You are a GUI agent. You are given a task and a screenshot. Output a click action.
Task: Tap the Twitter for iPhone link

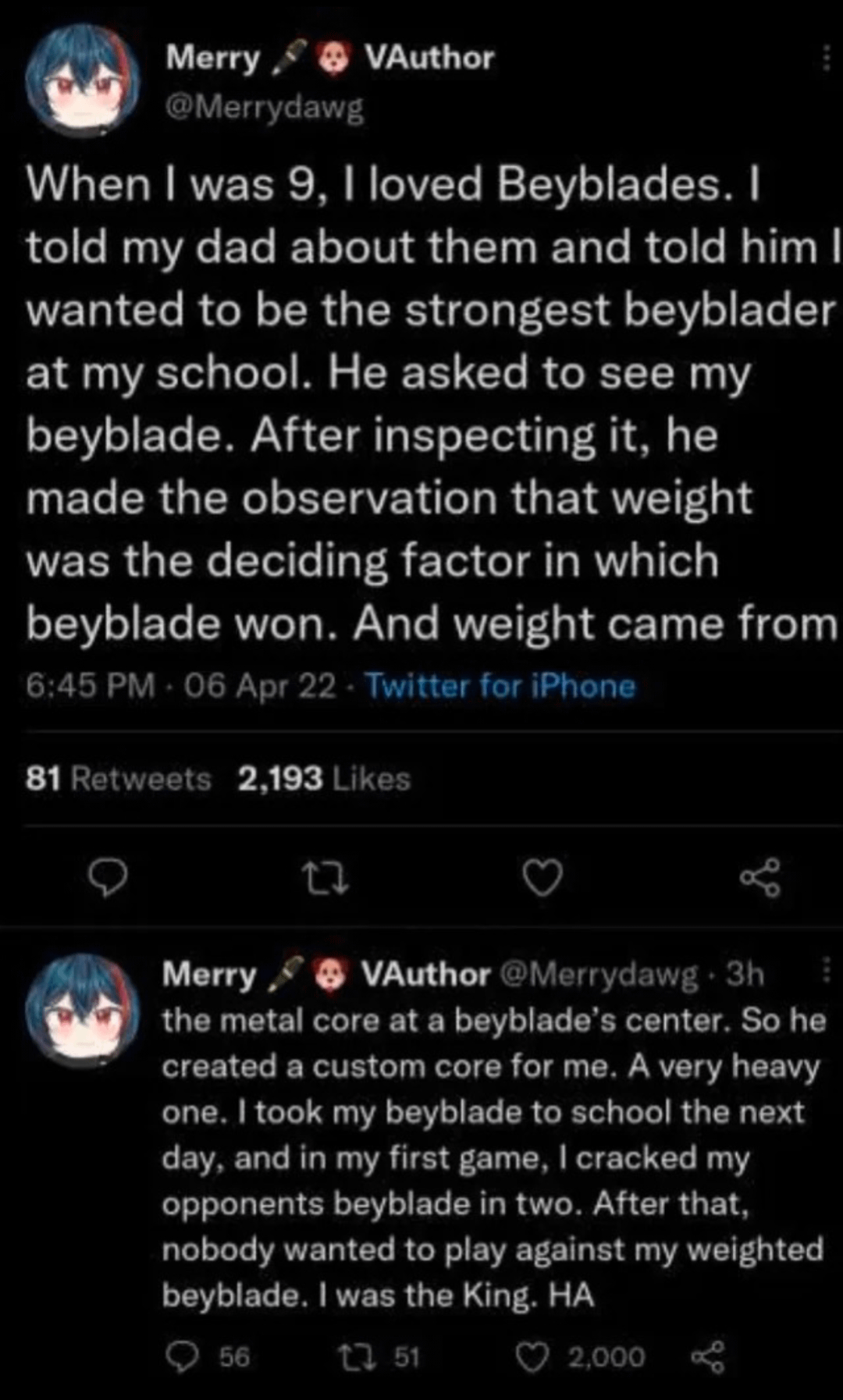tap(500, 686)
